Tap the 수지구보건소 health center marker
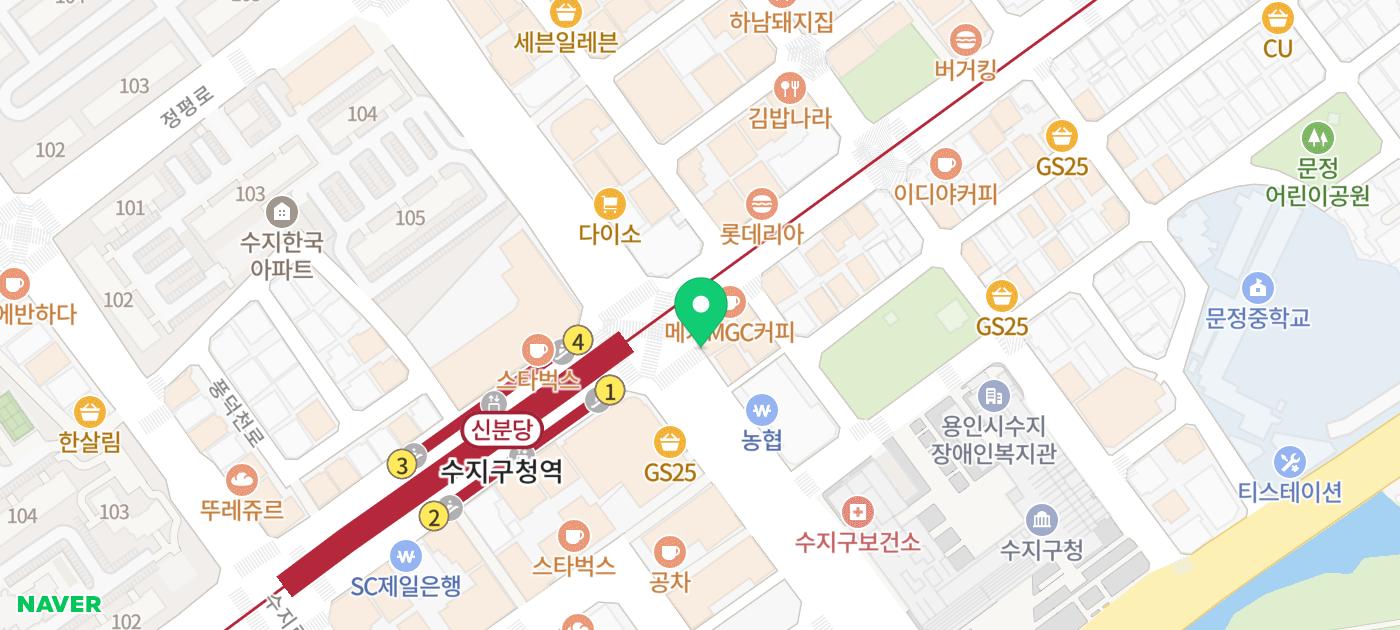The image size is (1400, 630). point(857,514)
